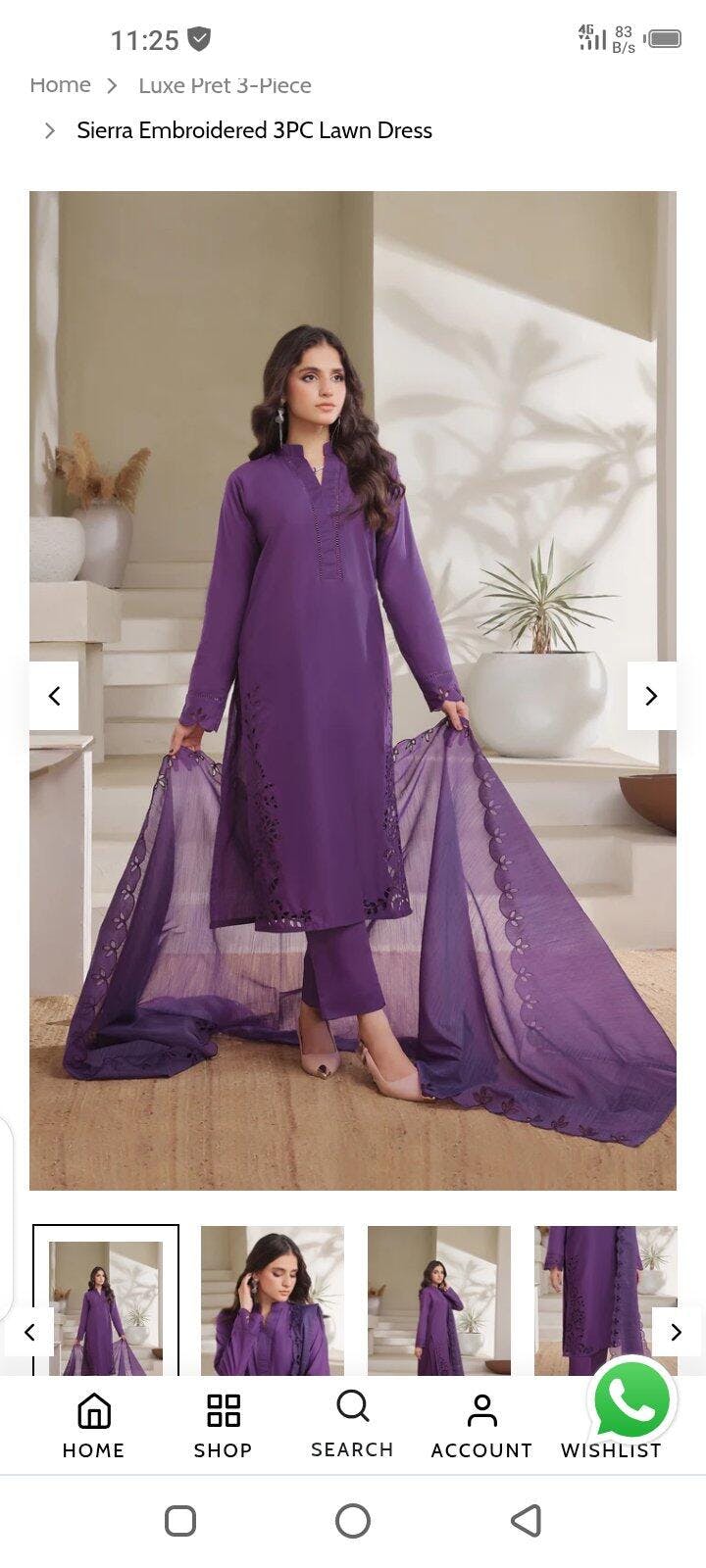Go to the Account tab
This screenshot has width=706, height=1568.
point(481,1426)
